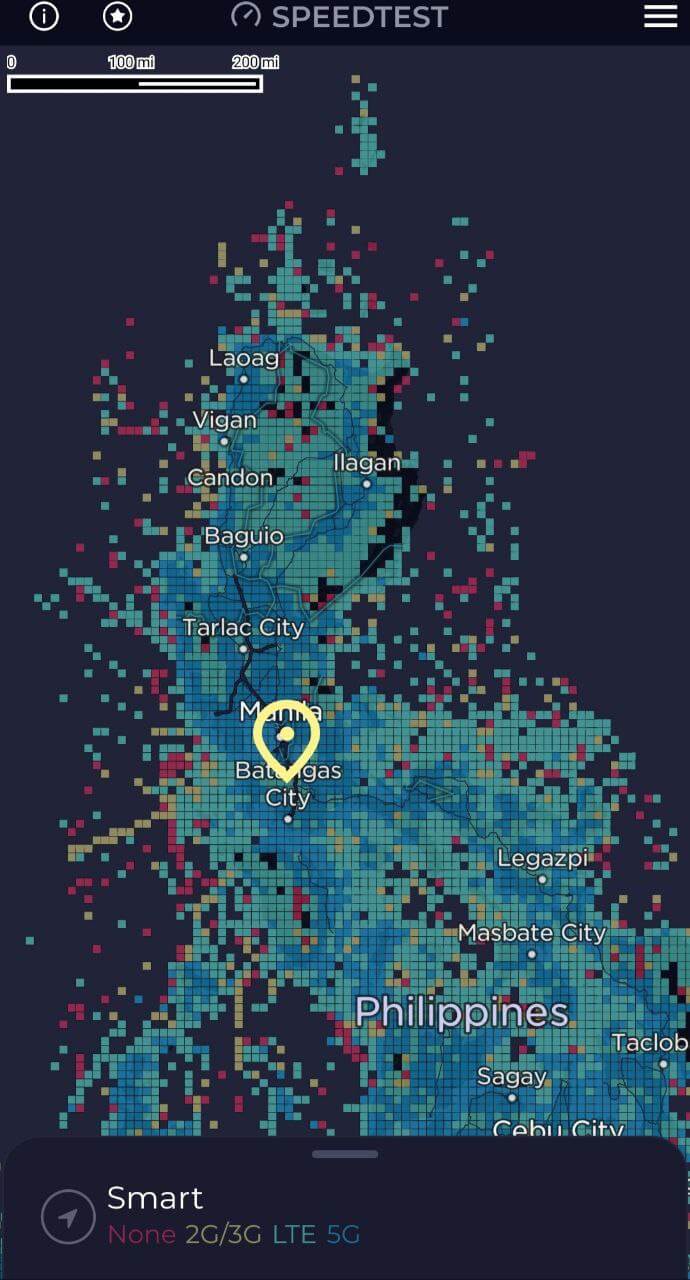
Task: Open the star favorites icon
Action: click(x=118, y=16)
